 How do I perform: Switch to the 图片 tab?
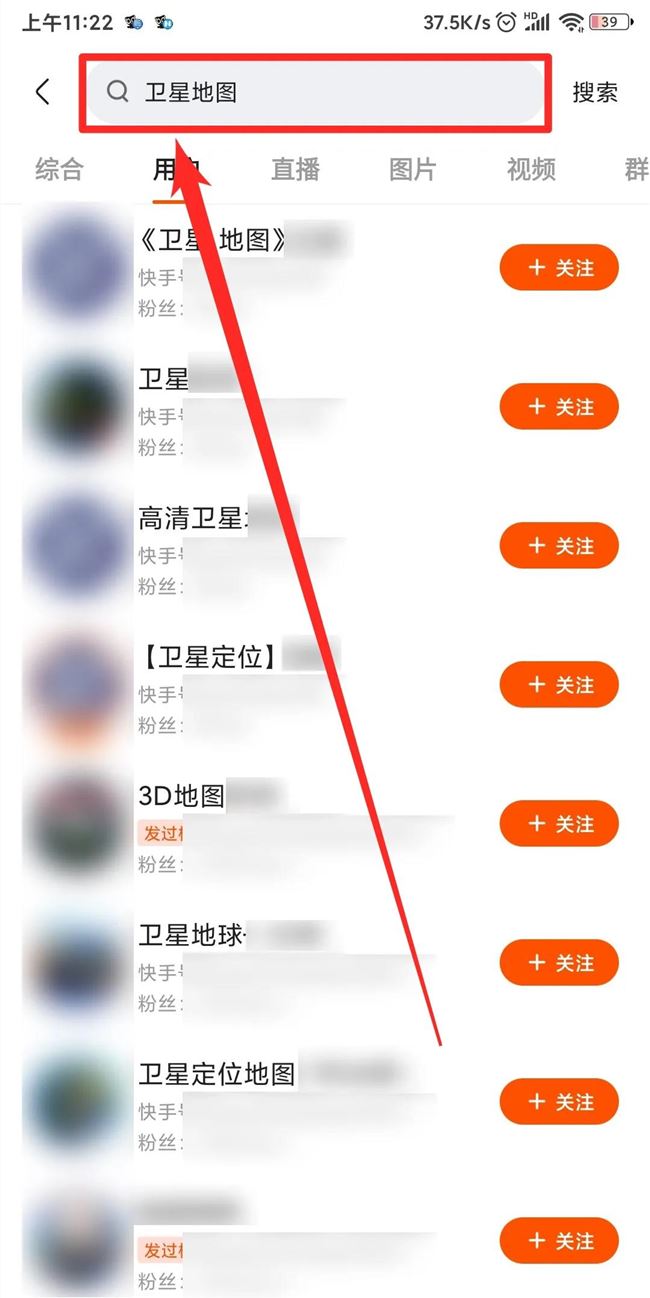click(x=413, y=169)
